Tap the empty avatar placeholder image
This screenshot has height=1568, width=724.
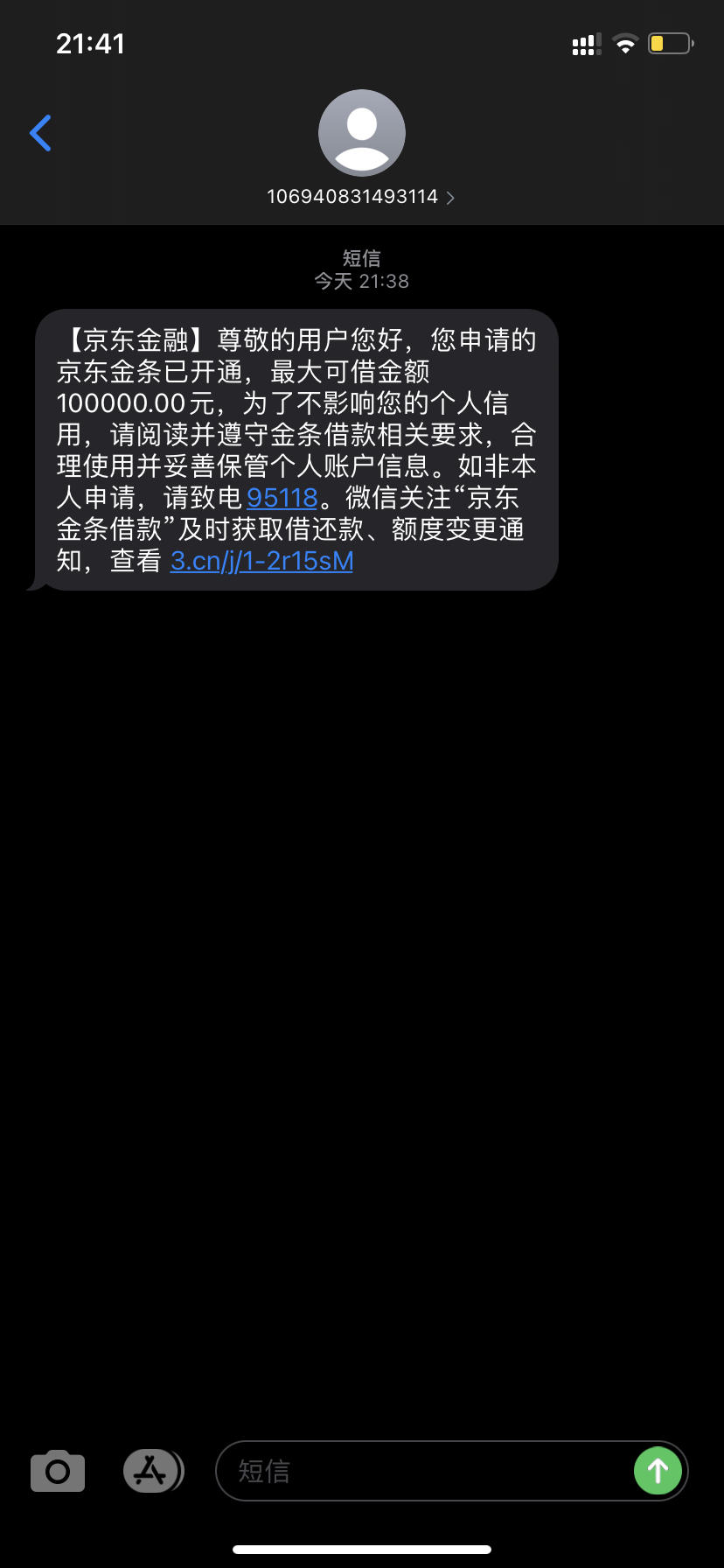[362, 132]
